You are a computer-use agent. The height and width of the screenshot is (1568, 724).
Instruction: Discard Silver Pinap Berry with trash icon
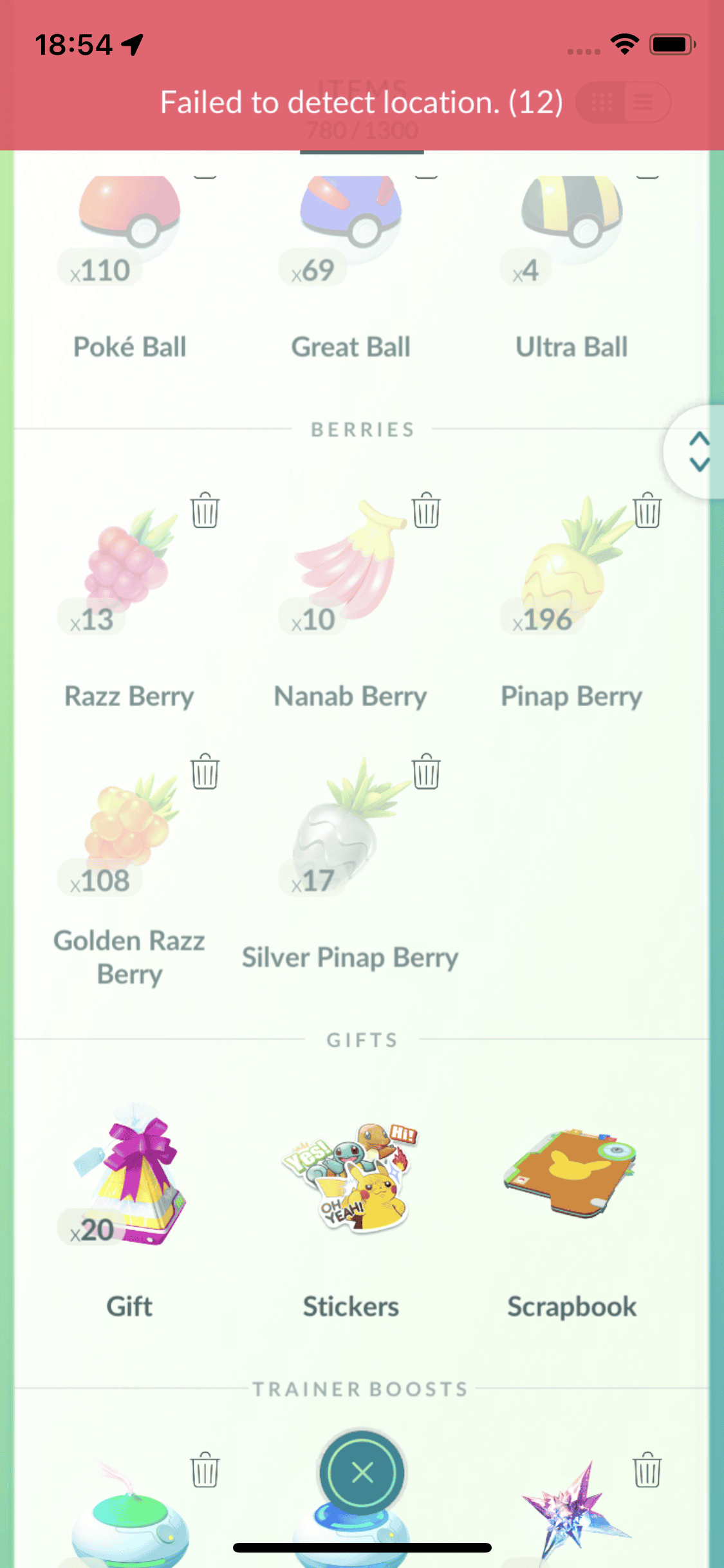[x=426, y=772]
